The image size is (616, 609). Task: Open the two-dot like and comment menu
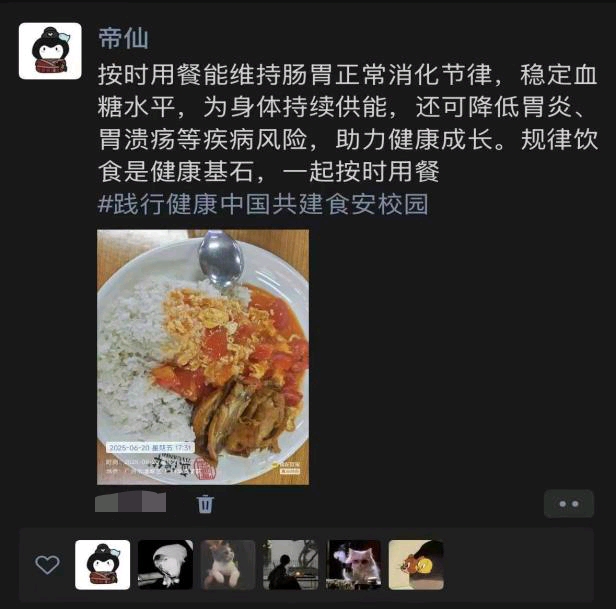[568, 504]
